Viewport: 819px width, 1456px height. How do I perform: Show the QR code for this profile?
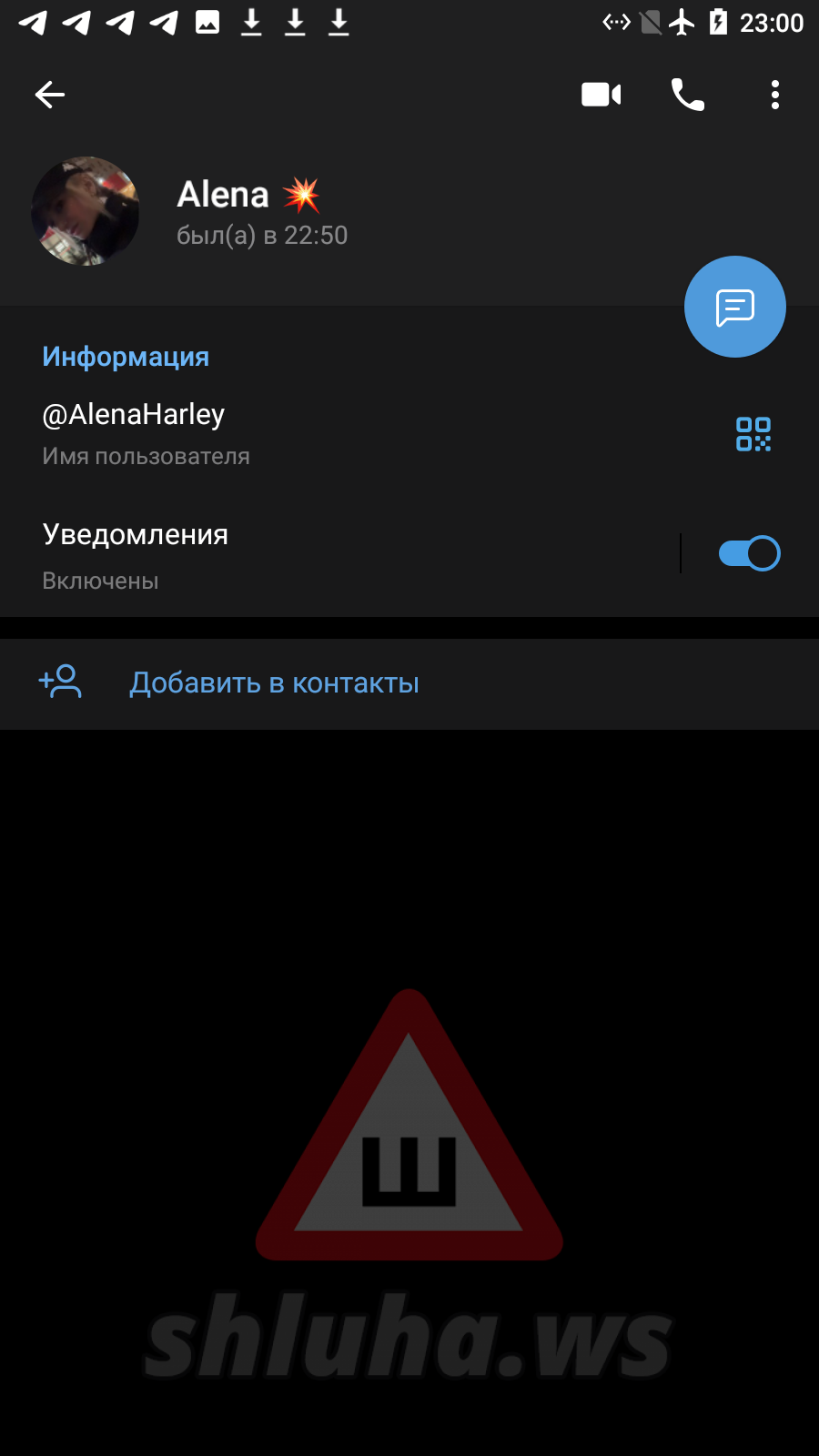[x=753, y=434]
